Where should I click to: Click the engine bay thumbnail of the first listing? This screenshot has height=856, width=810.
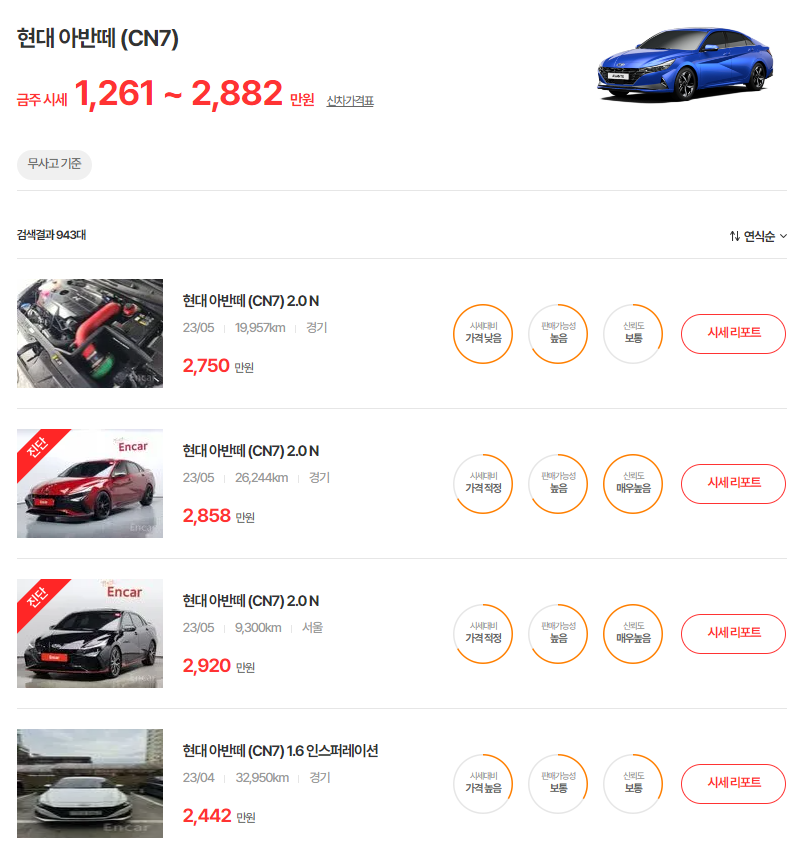point(89,334)
